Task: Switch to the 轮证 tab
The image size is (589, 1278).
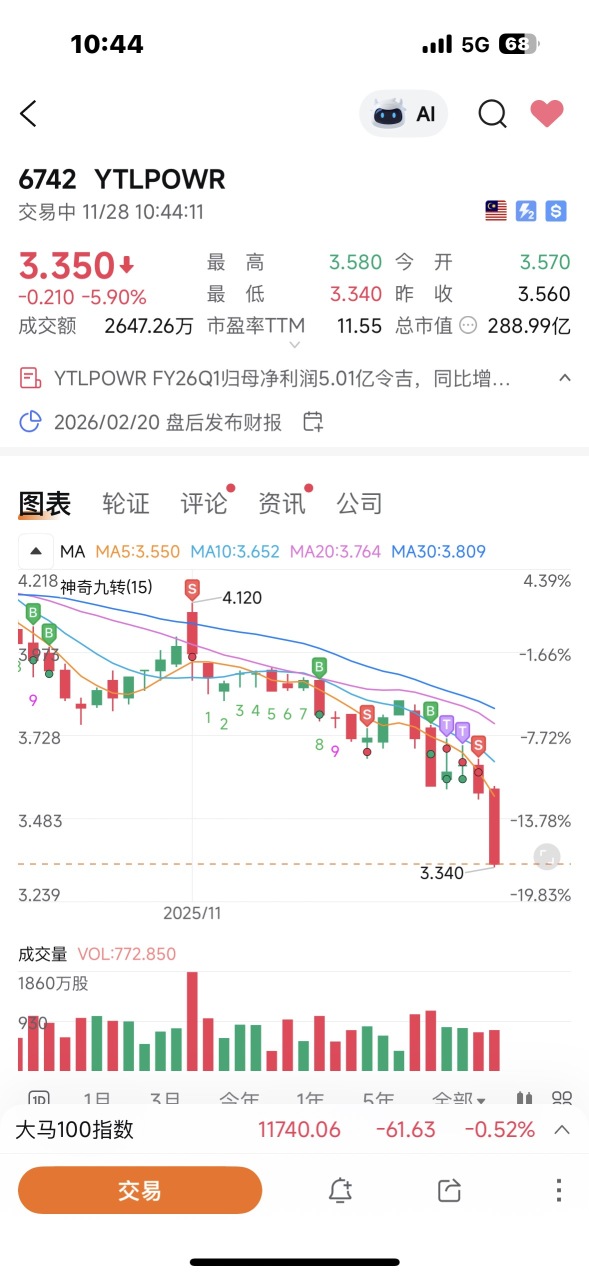Action: (x=126, y=503)
